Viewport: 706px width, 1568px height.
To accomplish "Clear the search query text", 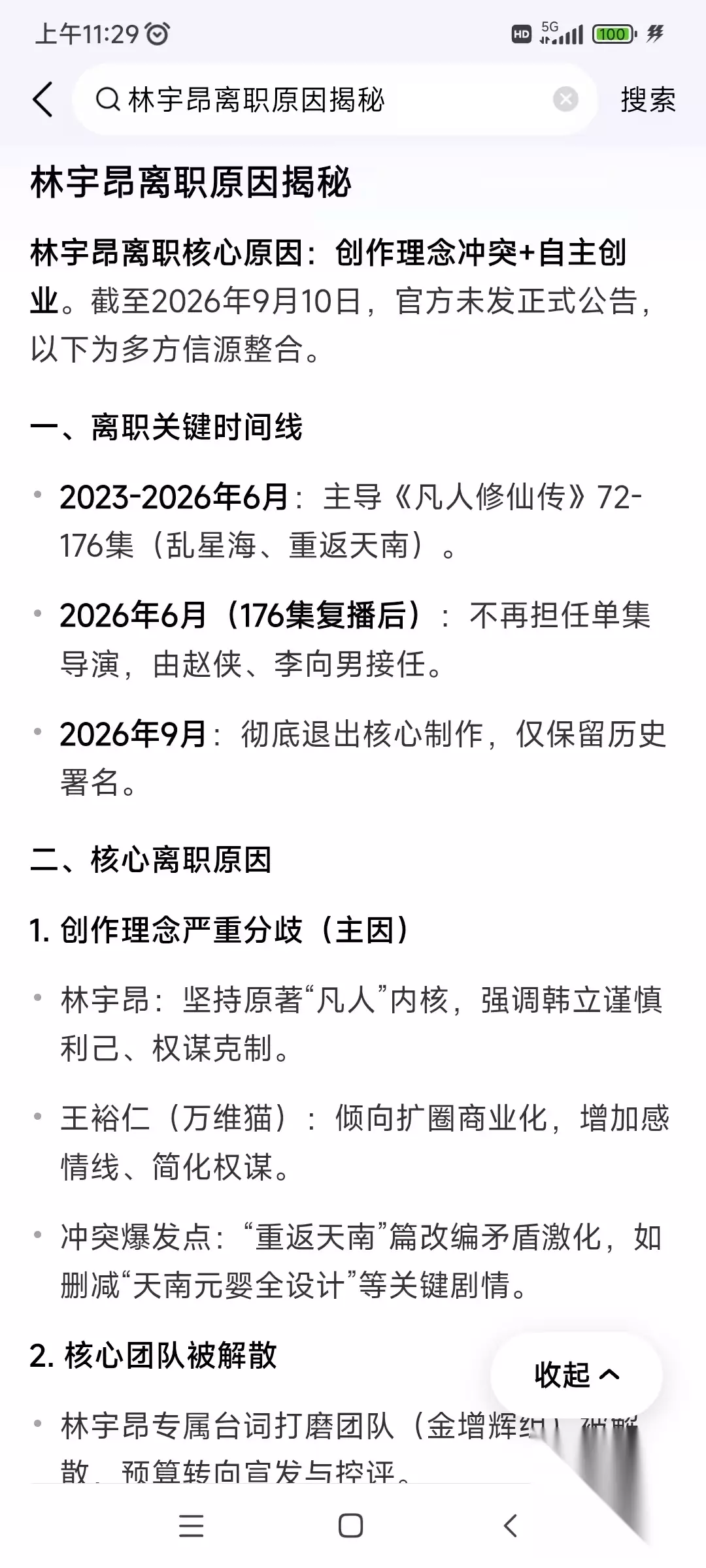I will [x=565, y=99].
